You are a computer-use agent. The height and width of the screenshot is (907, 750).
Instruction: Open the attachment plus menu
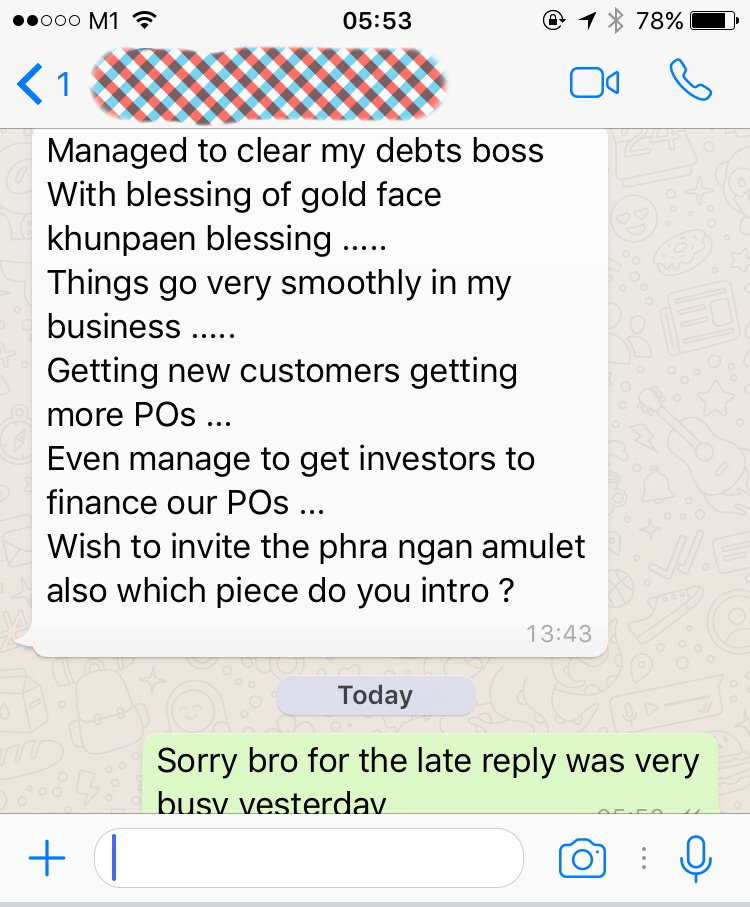(46, 859)
